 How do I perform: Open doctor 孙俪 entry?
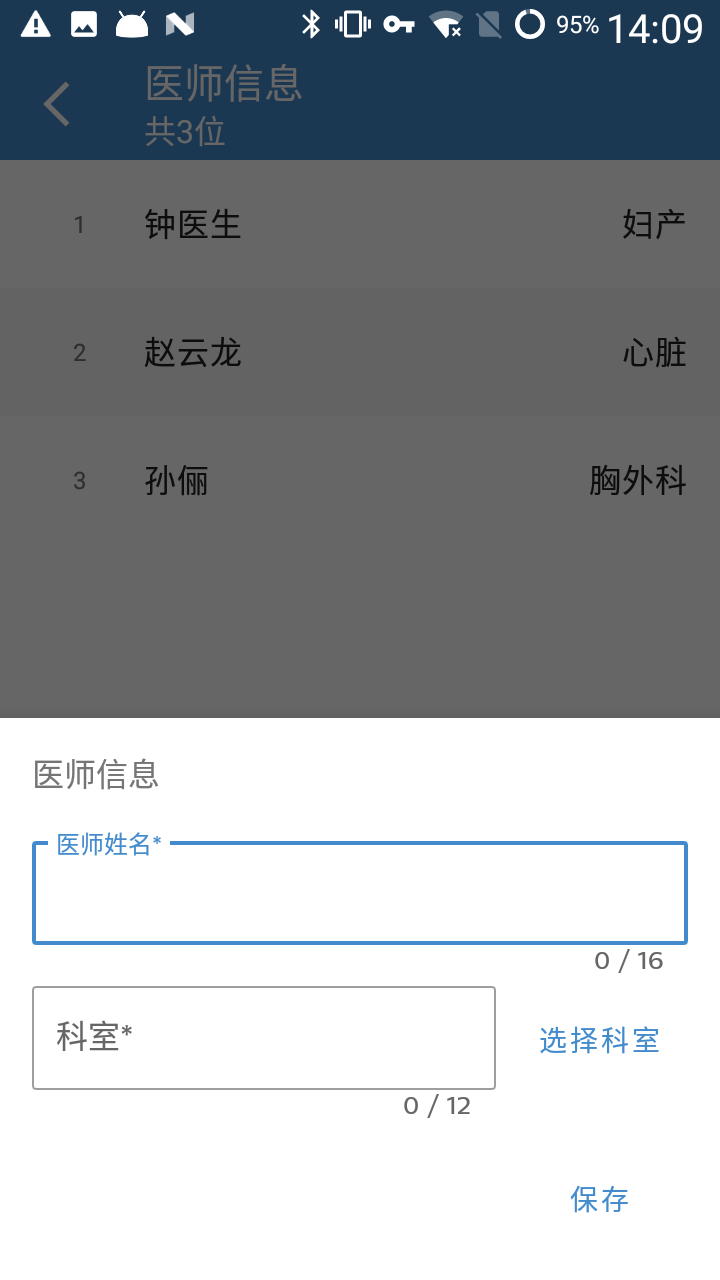[360, 481]
